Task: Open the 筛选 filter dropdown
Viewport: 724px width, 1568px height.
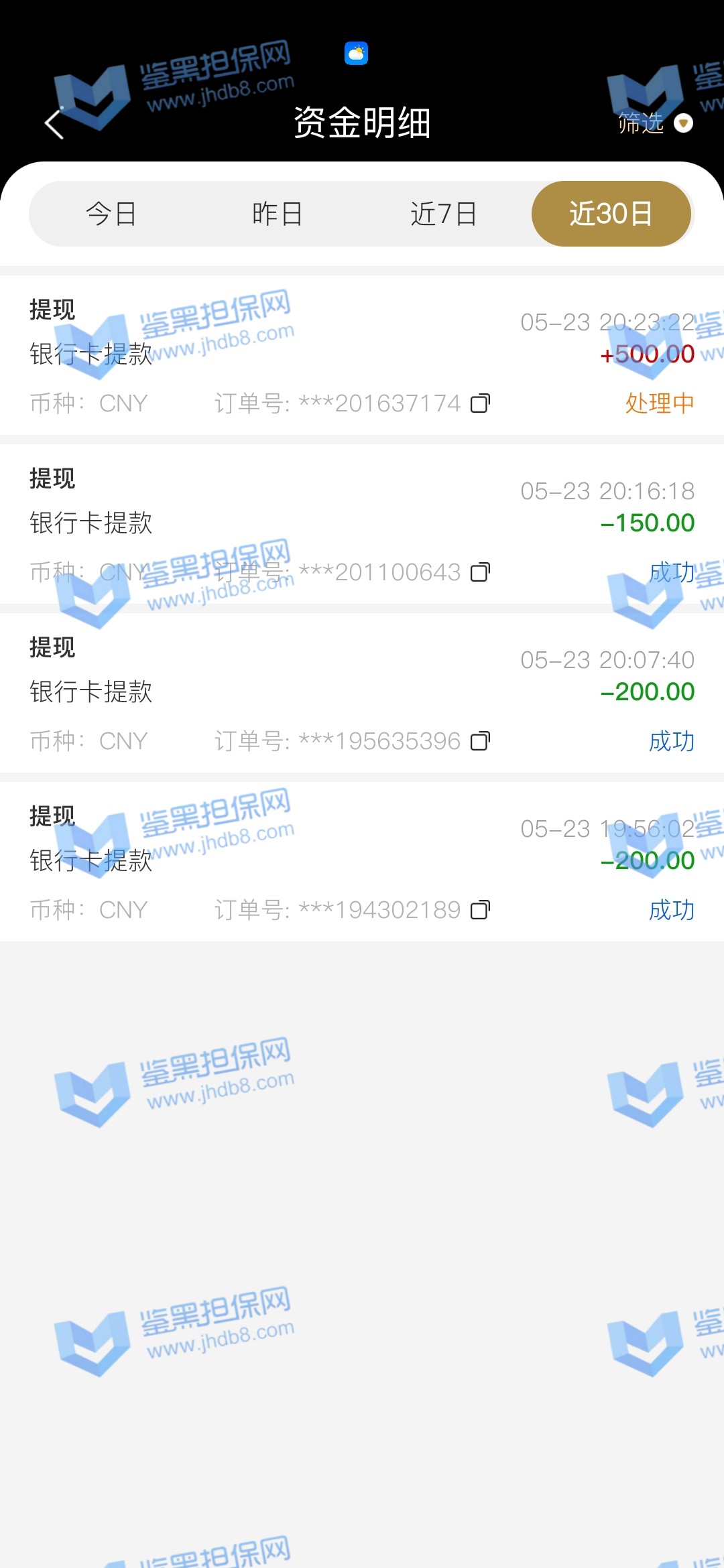Action: click(654, 123)
